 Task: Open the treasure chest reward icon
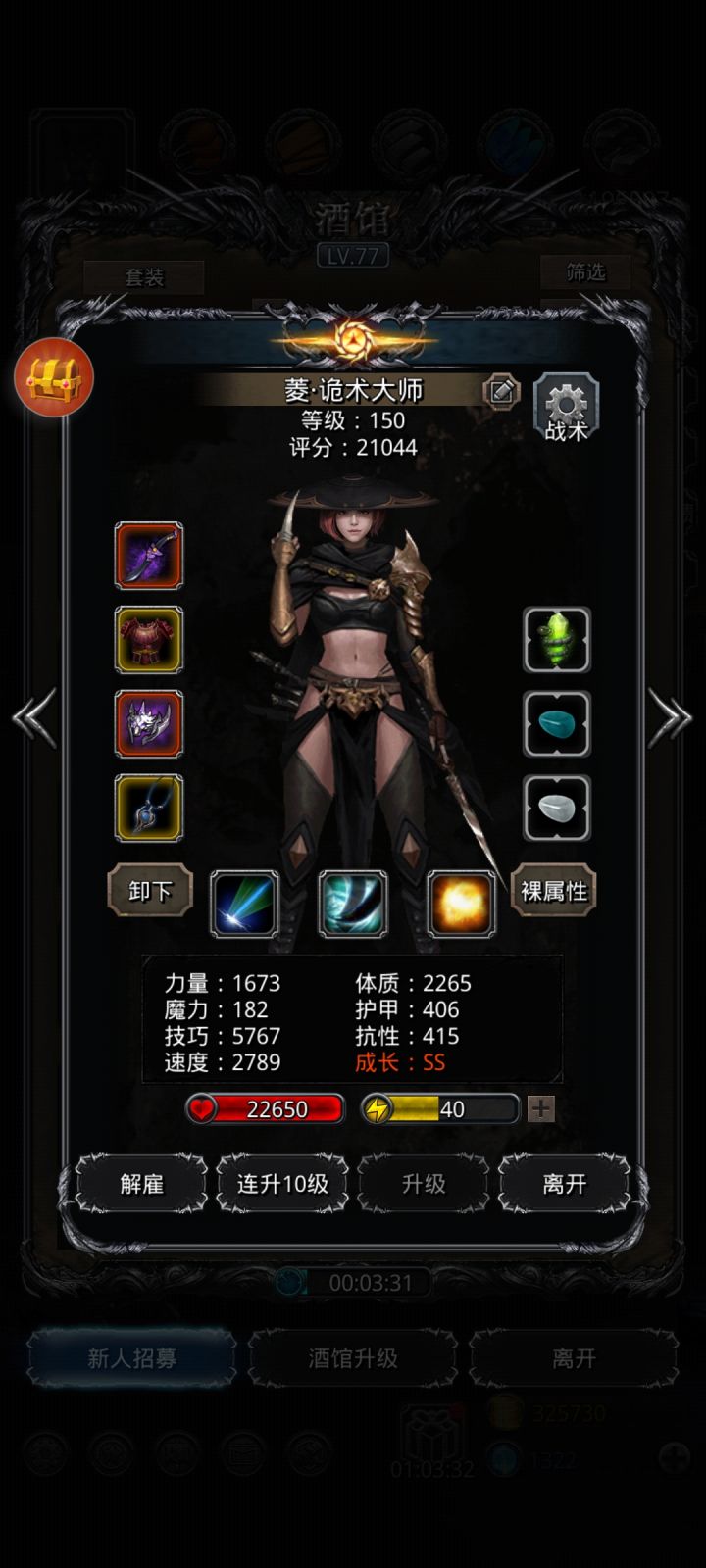54,379
